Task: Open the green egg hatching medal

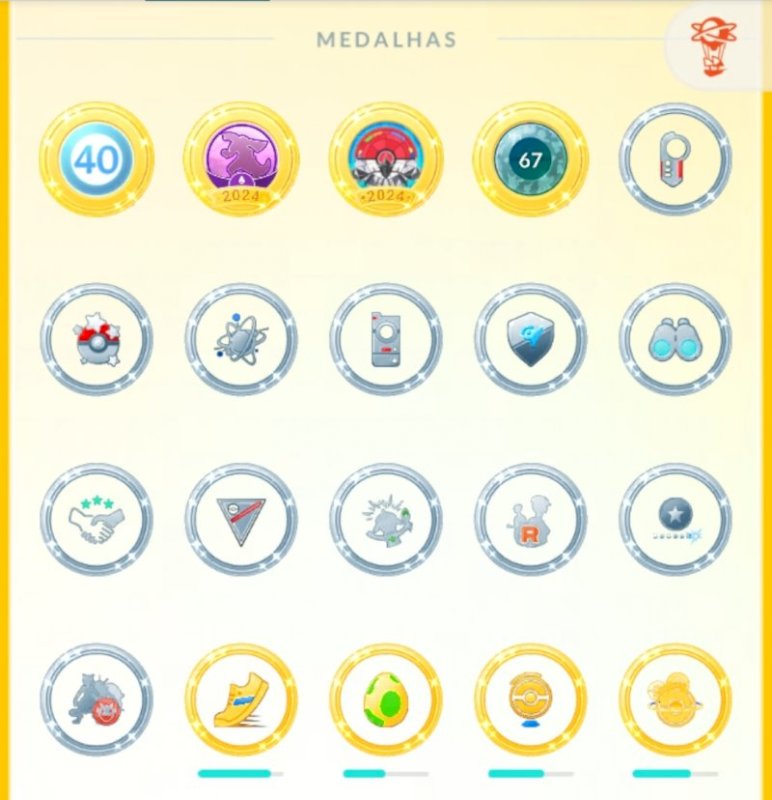Action: [386, 699]
